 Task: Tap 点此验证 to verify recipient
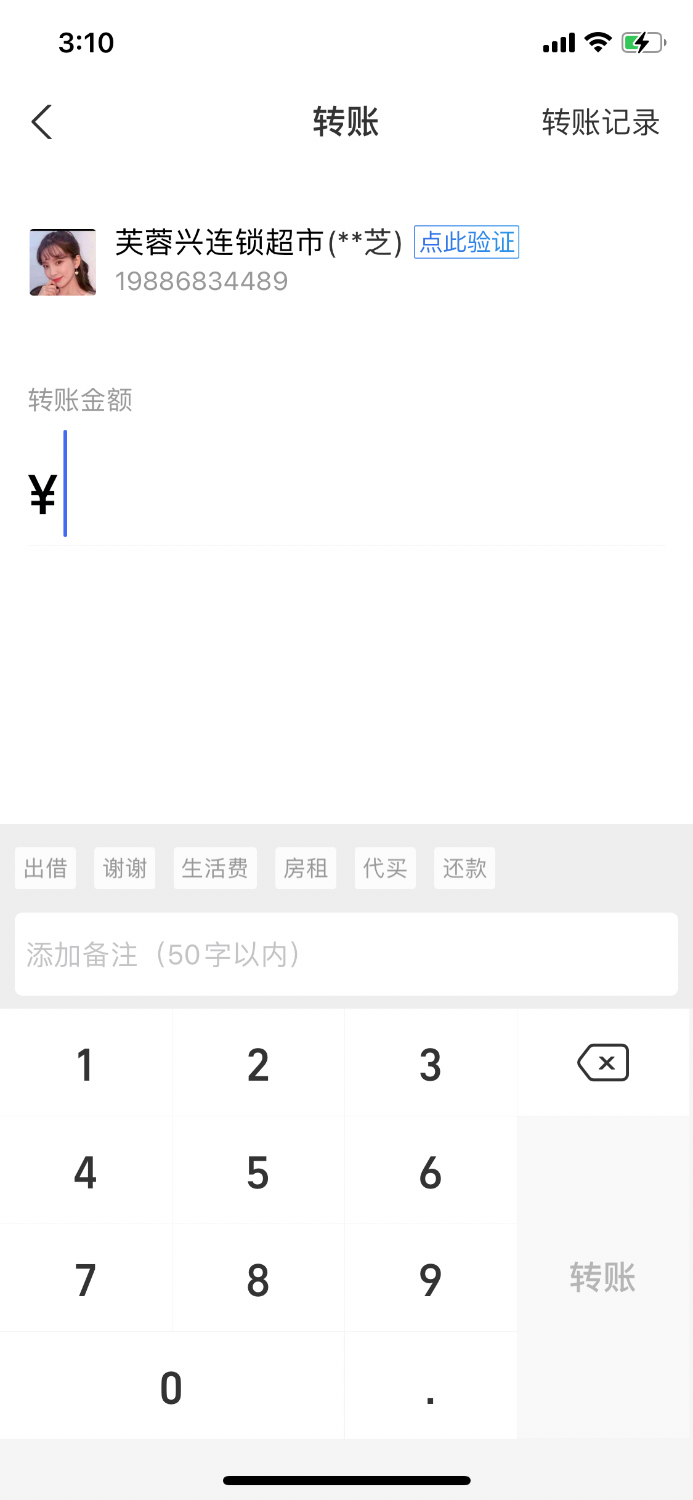[466, 243]
